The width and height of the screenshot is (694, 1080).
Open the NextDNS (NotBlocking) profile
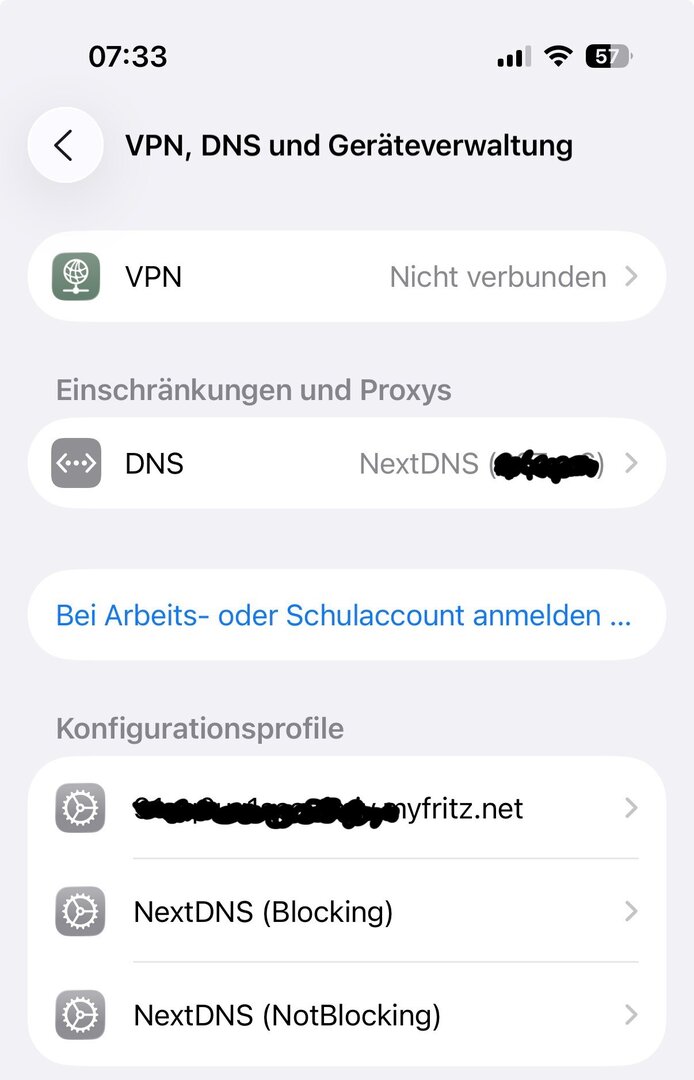[x=346, y=1016]
